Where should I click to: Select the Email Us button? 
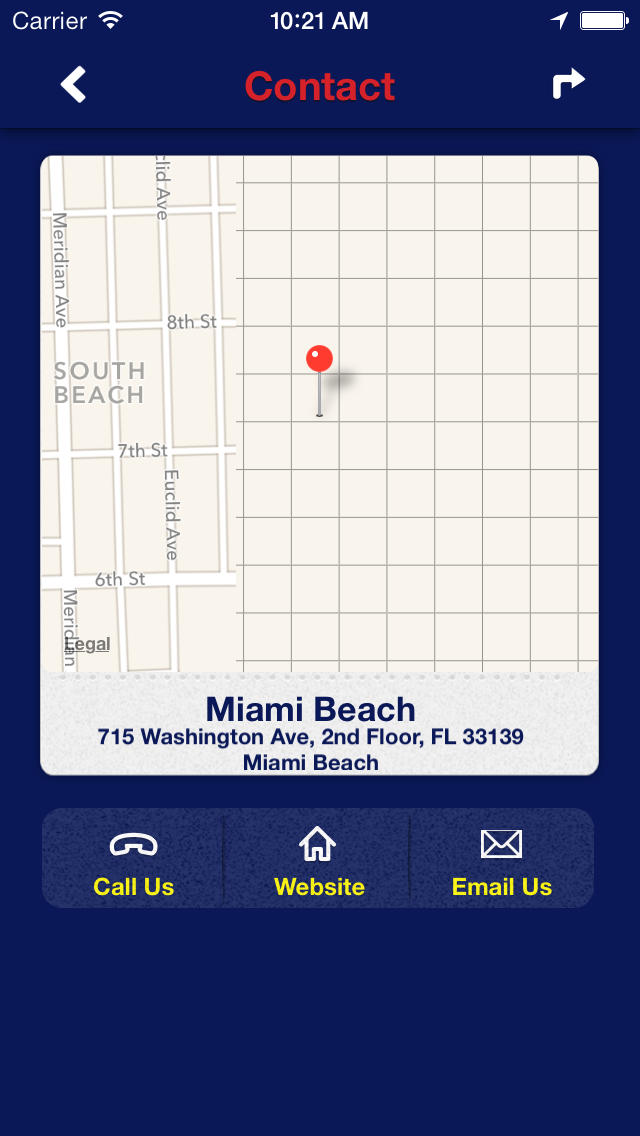click(502, 858)
